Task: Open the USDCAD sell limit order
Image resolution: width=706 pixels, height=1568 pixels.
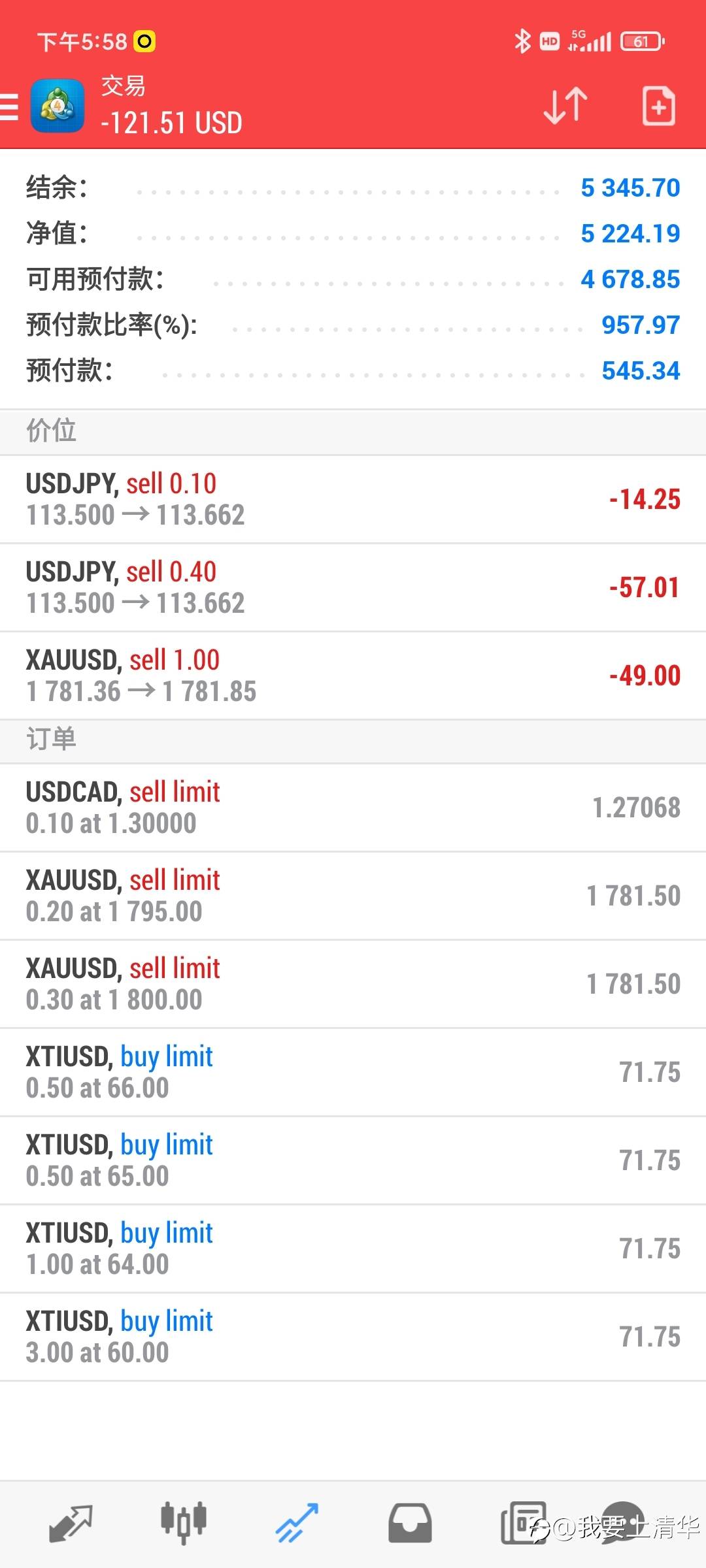Action: click(353, 808)
